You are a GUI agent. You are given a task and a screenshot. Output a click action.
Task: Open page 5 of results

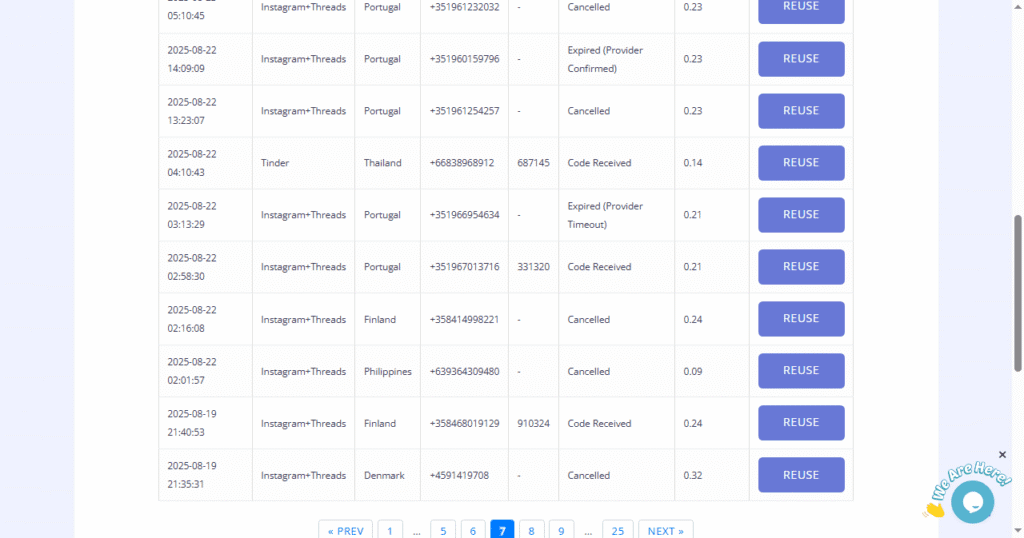pyautogui.click(x=442, y=530)
